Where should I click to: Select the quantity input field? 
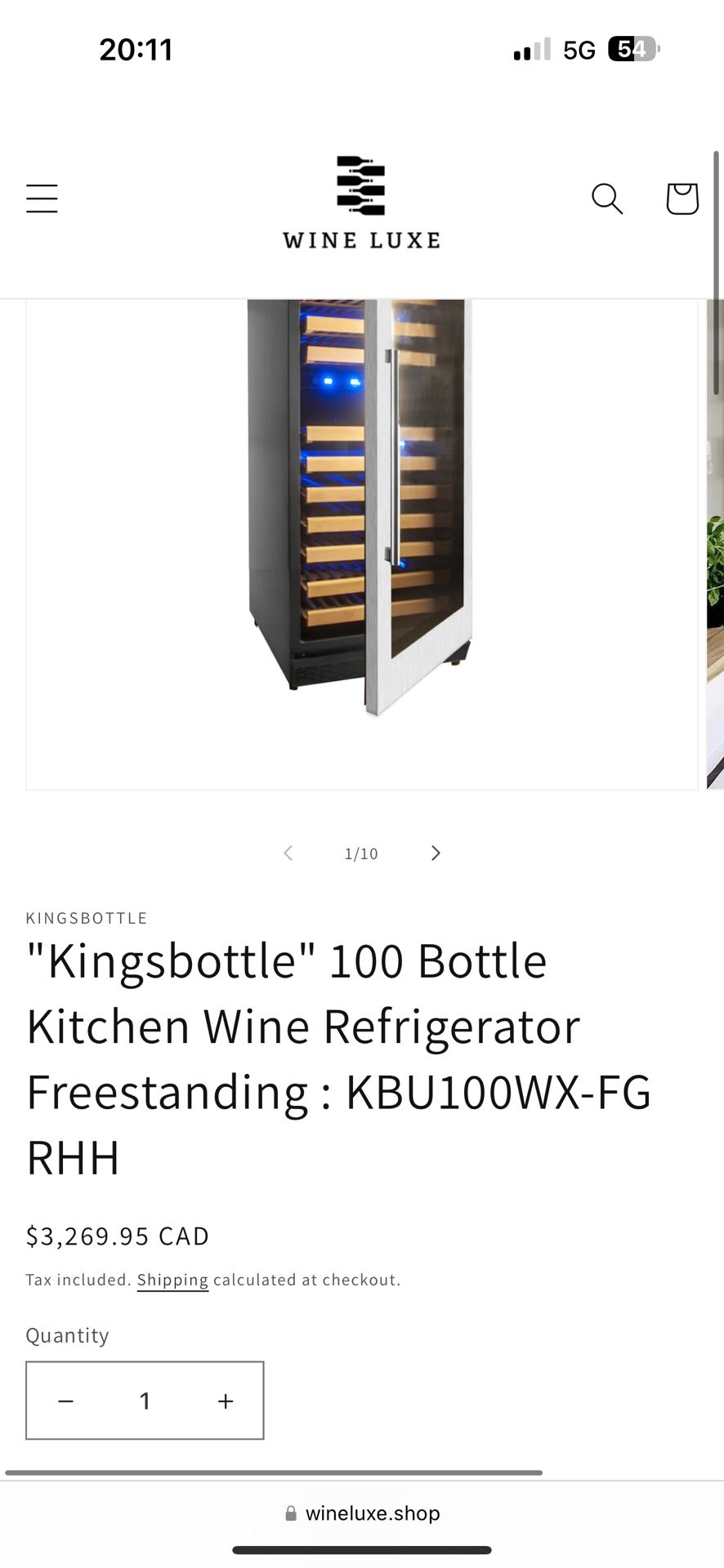click(145, 1400)
